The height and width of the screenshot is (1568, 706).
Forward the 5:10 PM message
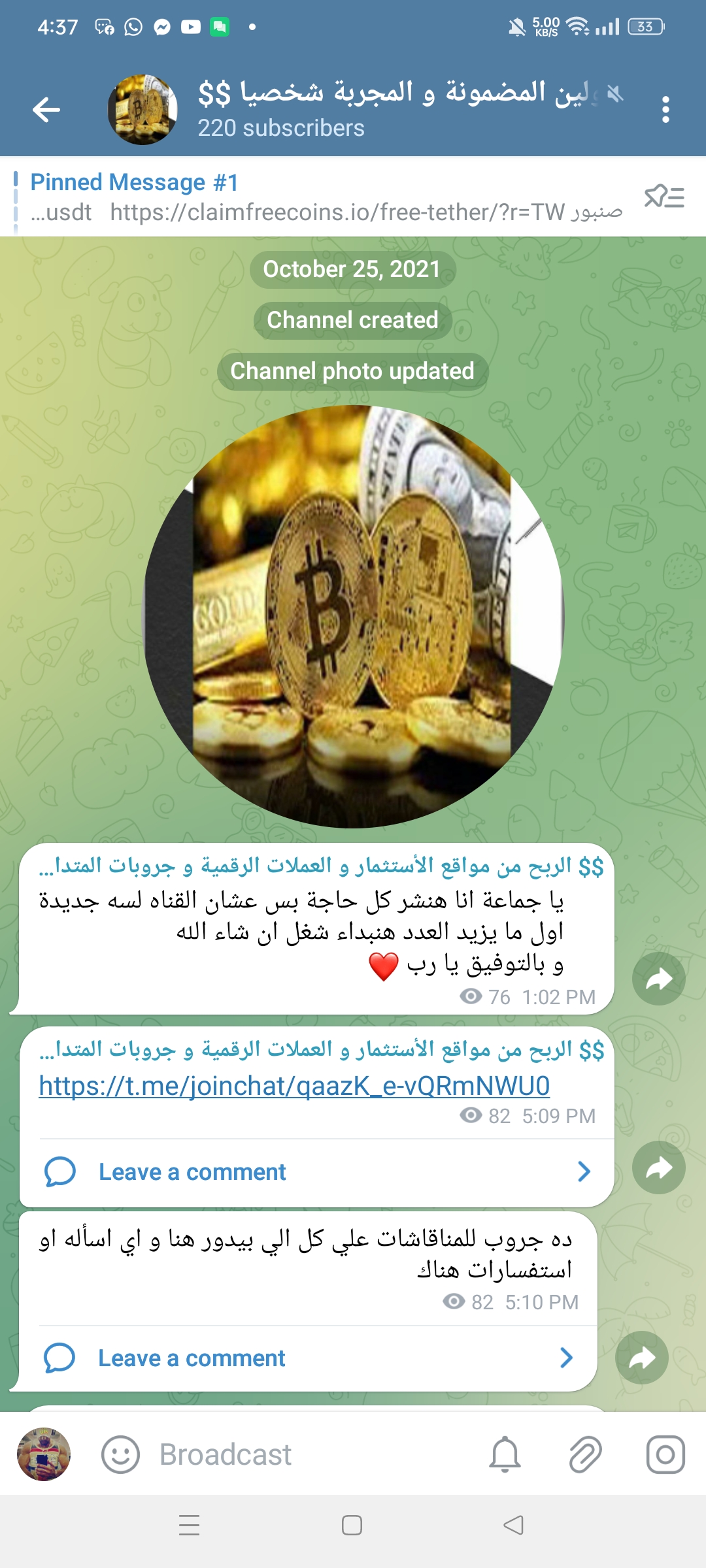click(641, 1358)
